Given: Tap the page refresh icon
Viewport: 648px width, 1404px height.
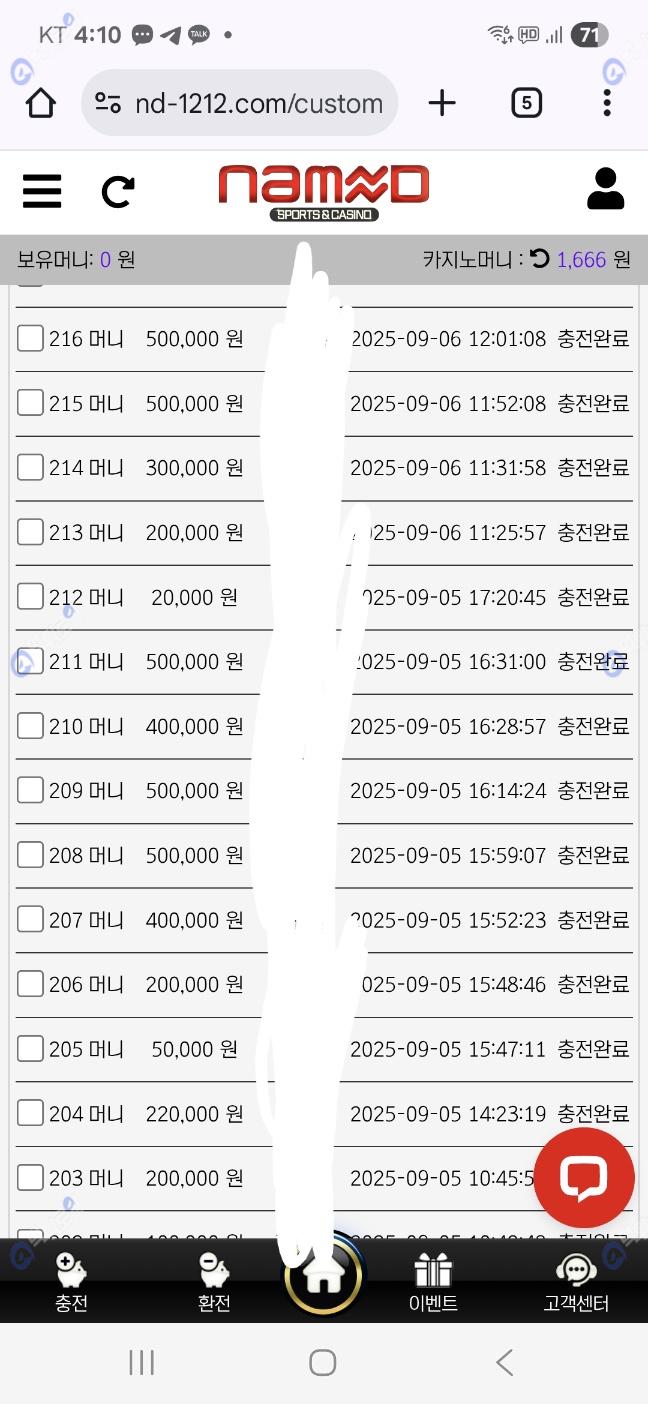Looking at the screenshot, I should click(x=118, y=191).
